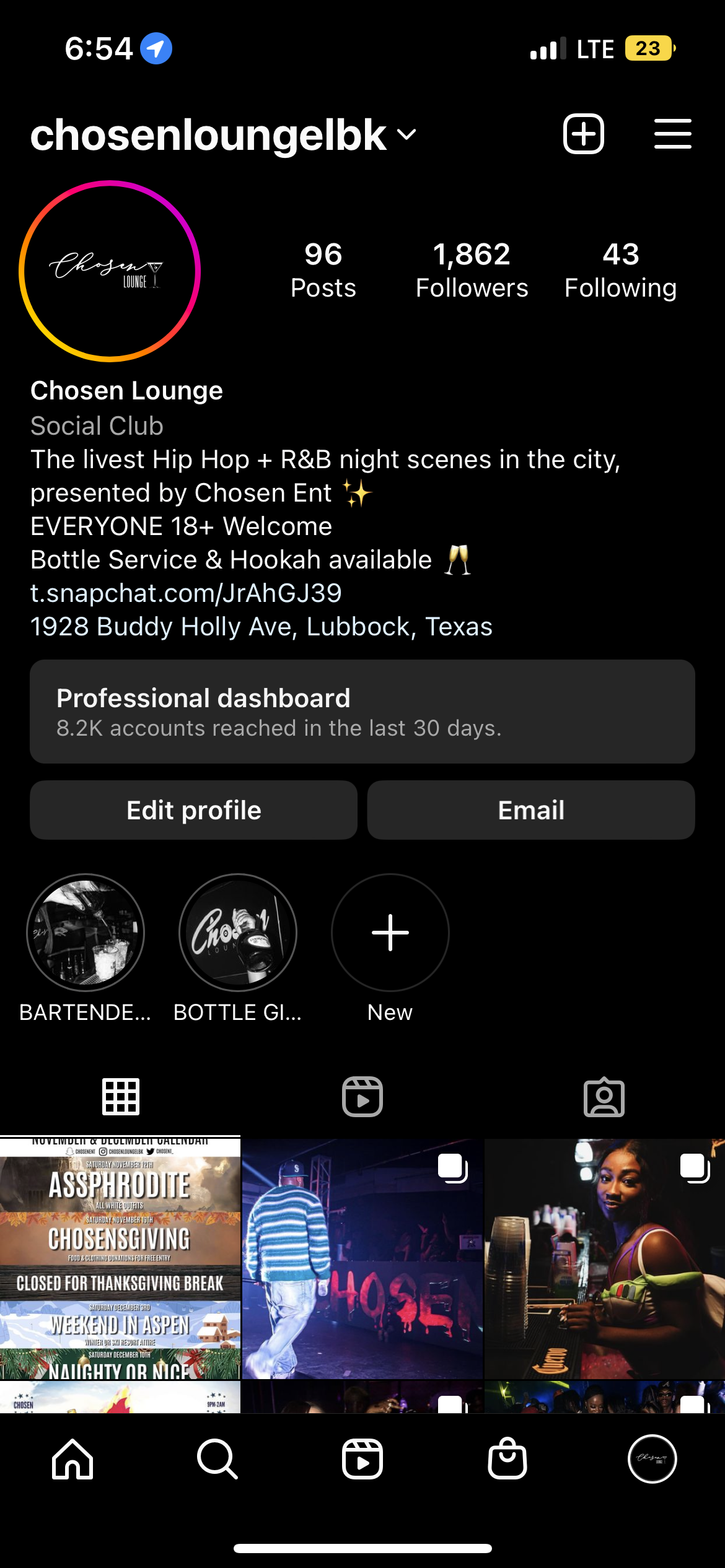Screen dimensions: 725x1568
Task: View the 1,862 Followers list
Action: tap(472, 271)
